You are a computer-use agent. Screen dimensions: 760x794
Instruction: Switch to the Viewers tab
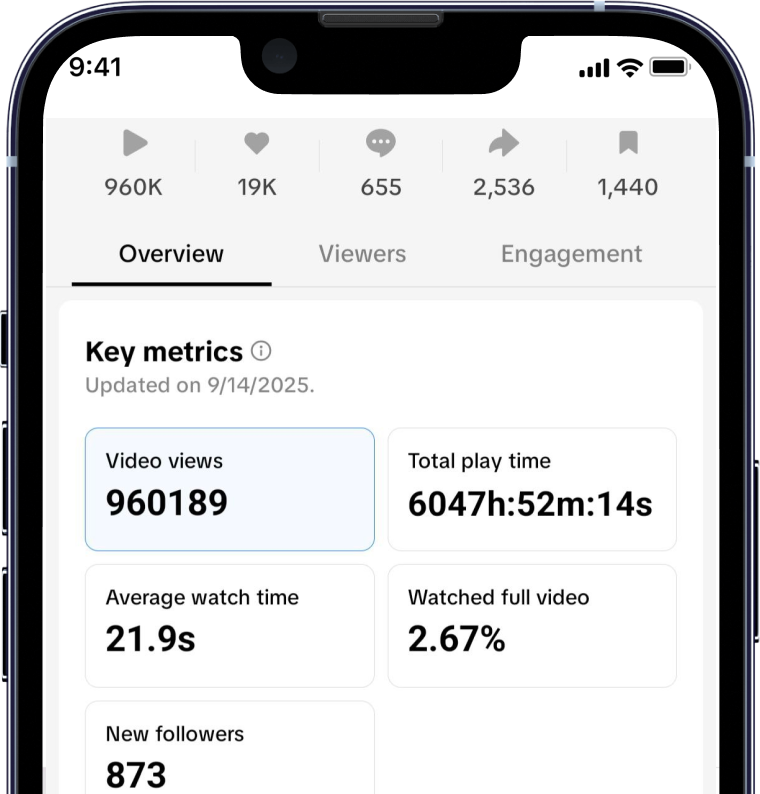(x=362, y=254)
